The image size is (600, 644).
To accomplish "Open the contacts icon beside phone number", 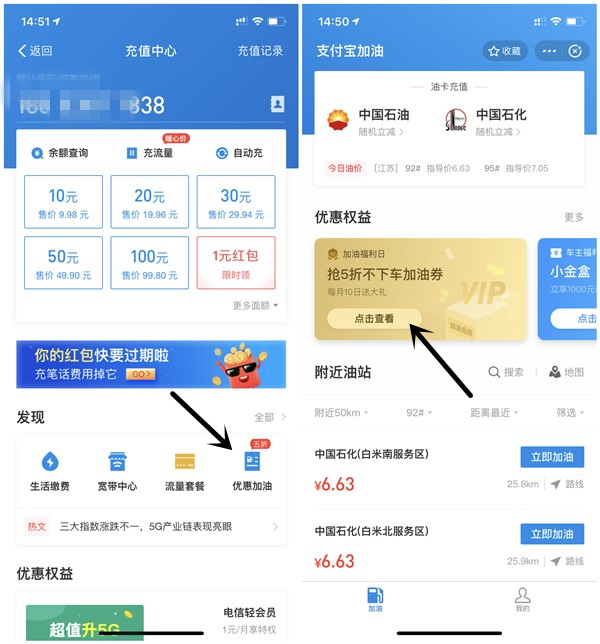I will click(277, 104).
